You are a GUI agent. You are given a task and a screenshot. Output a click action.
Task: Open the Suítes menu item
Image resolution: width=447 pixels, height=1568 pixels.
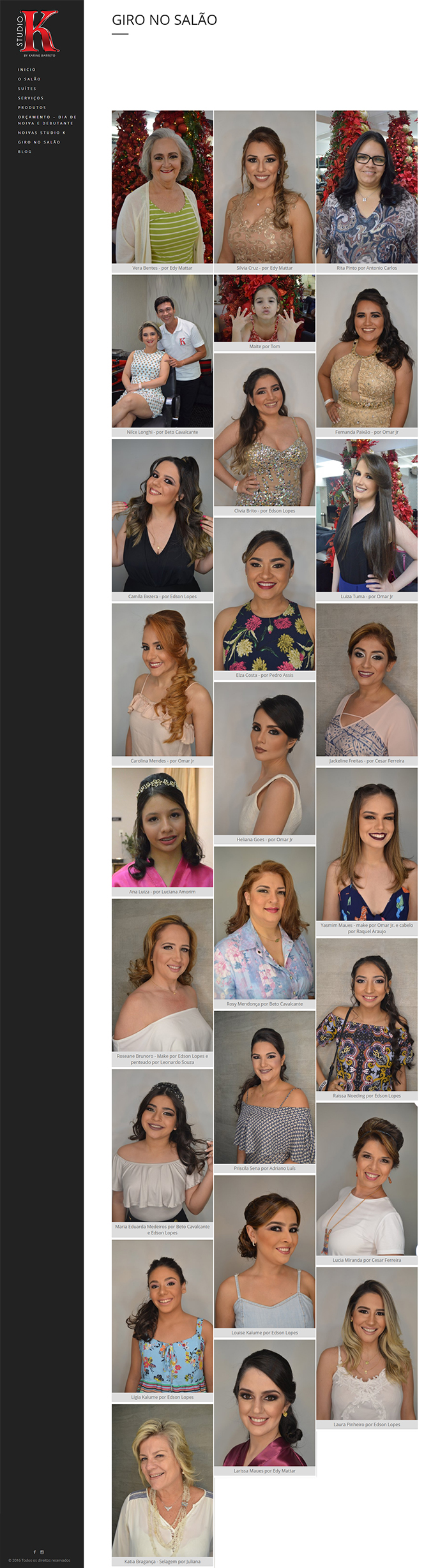pos(27,89)
